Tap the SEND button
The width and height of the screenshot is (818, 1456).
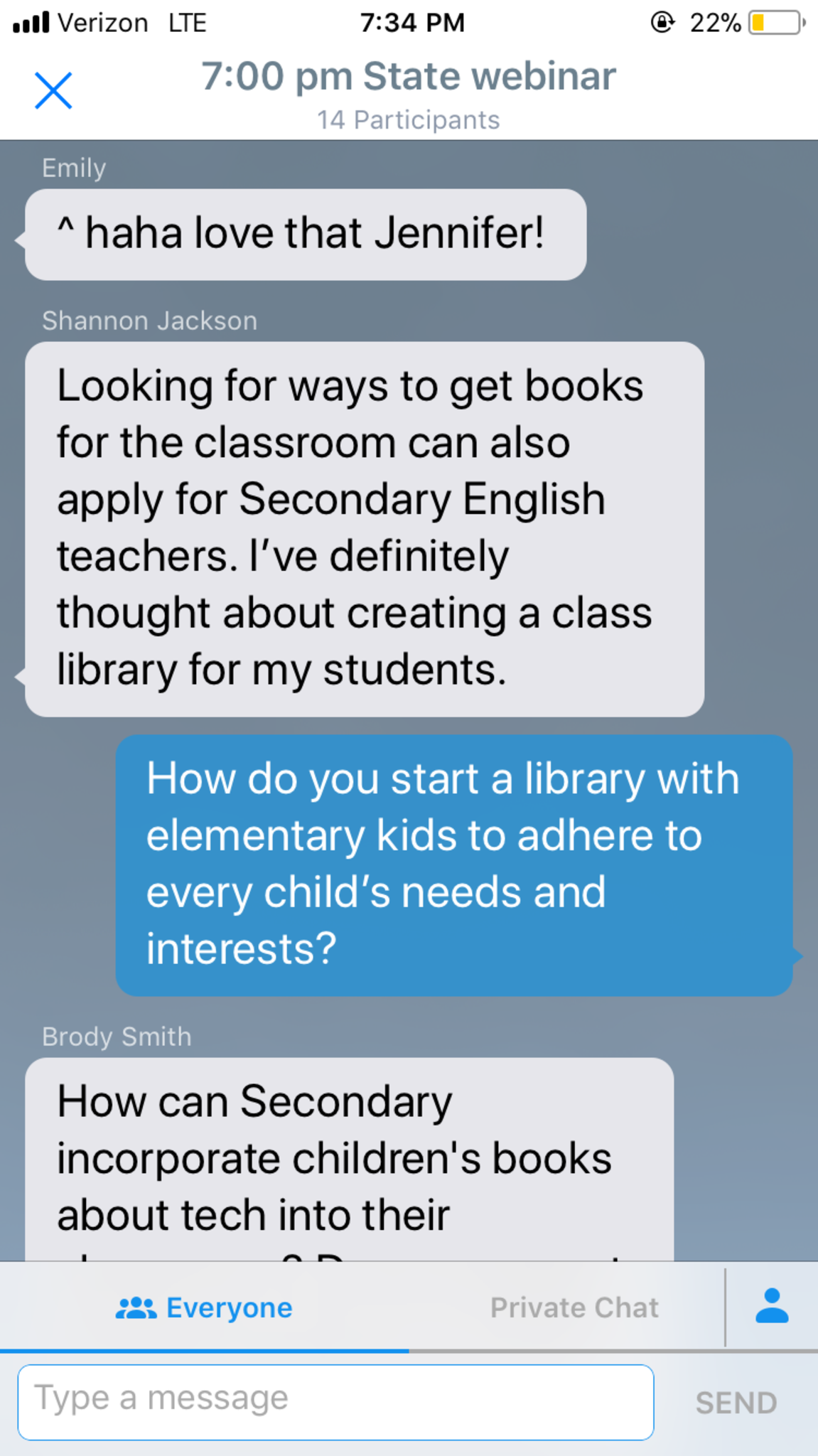736,1403
